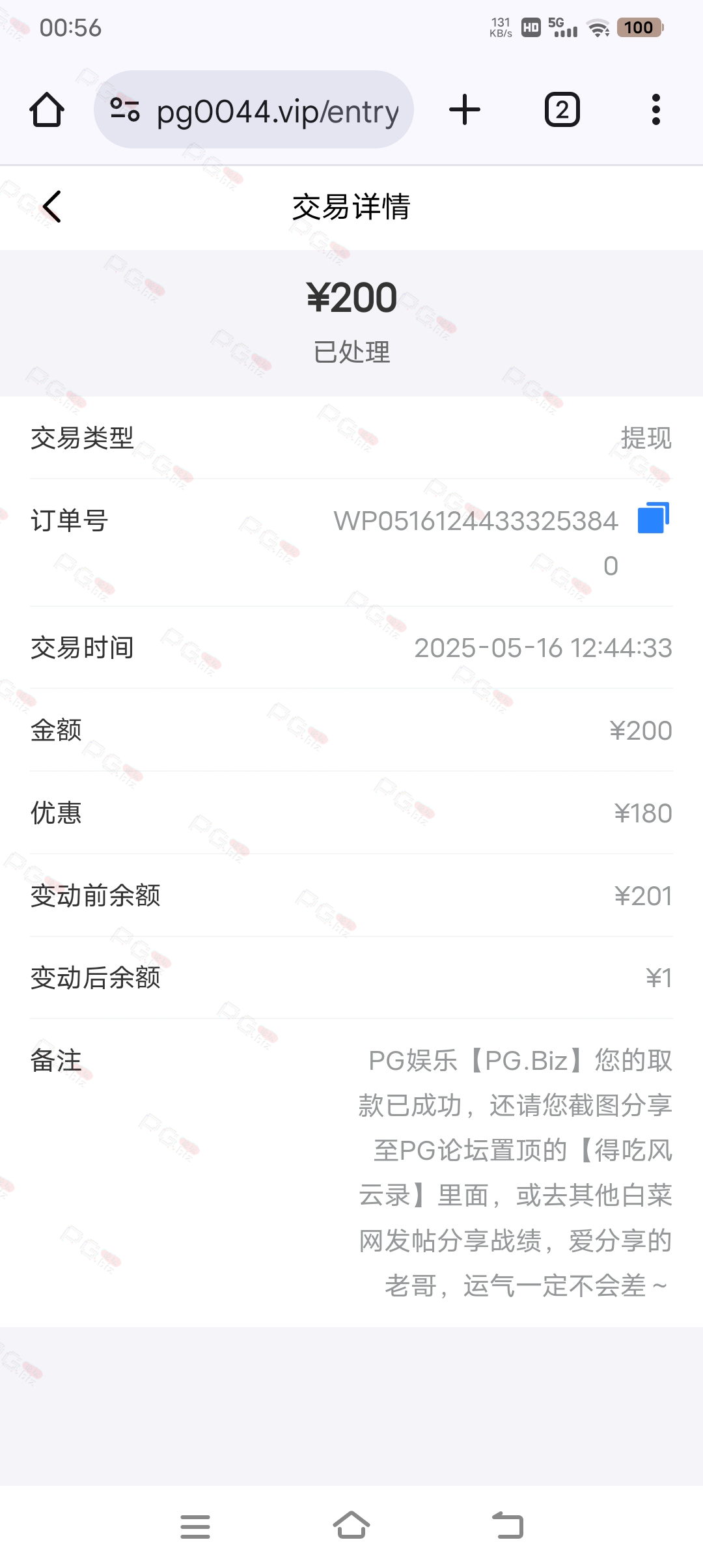Tap the pg0044.vip address bar

coord(254,109)
